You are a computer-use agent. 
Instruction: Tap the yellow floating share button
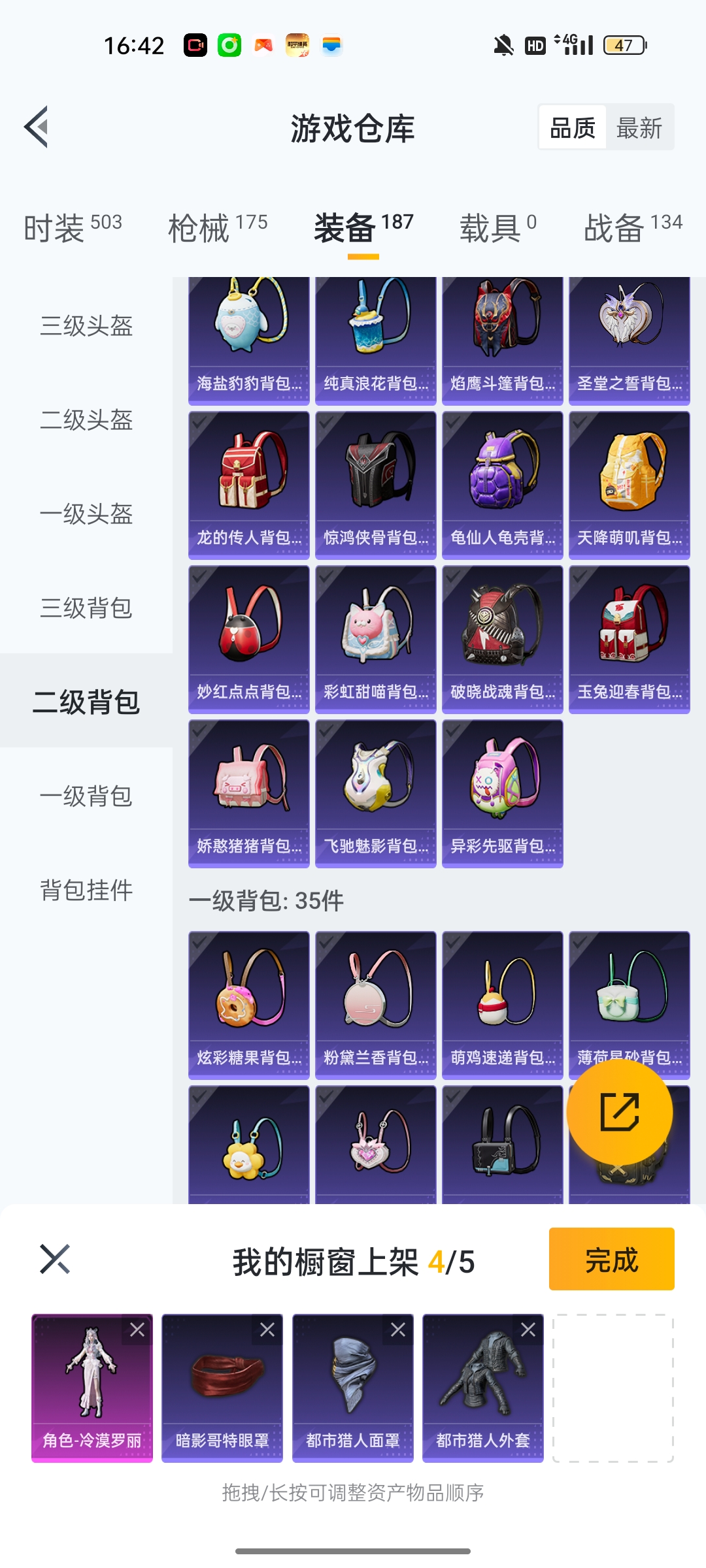tap(619, 1111)
